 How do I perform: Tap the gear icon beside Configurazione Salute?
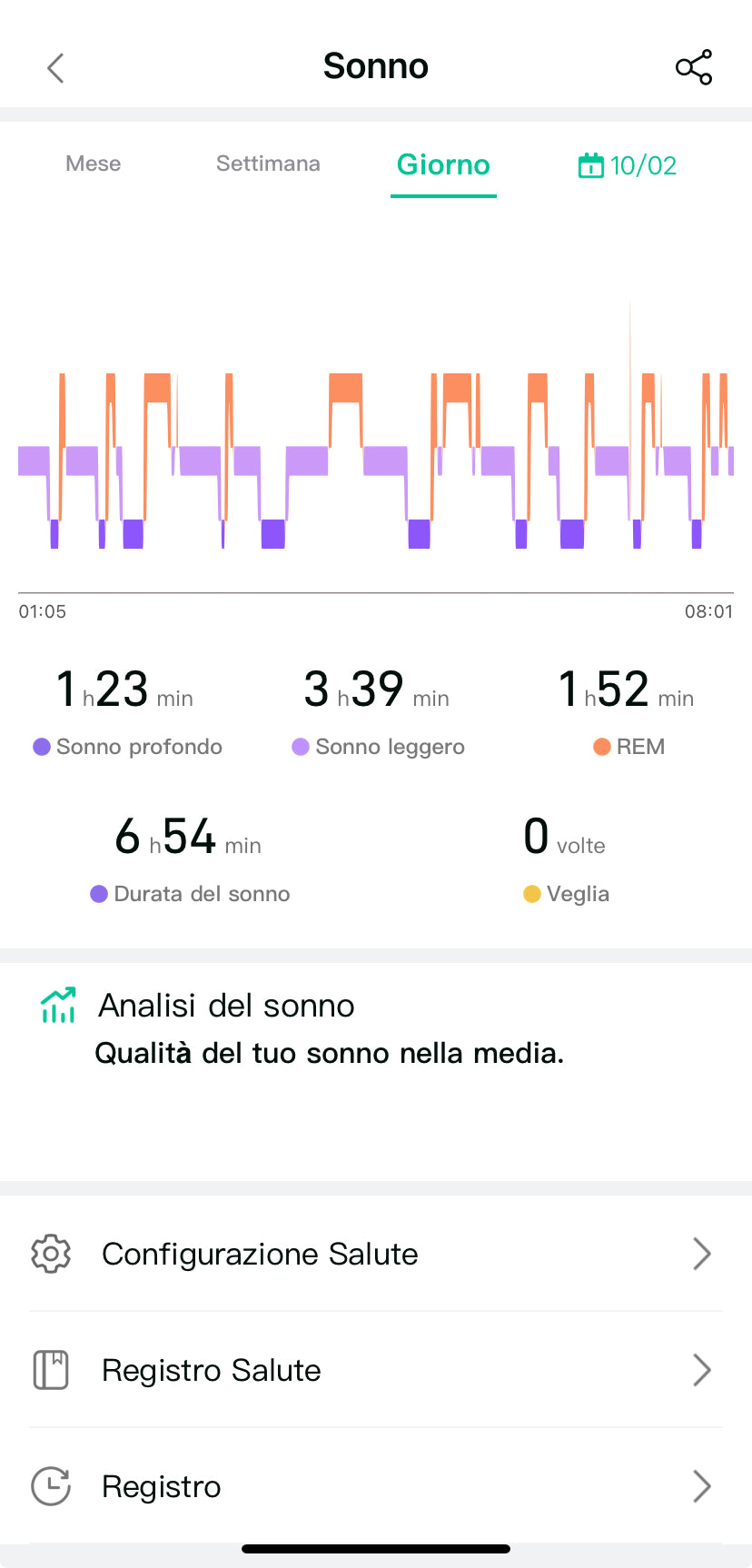[x=51, y=1254]
